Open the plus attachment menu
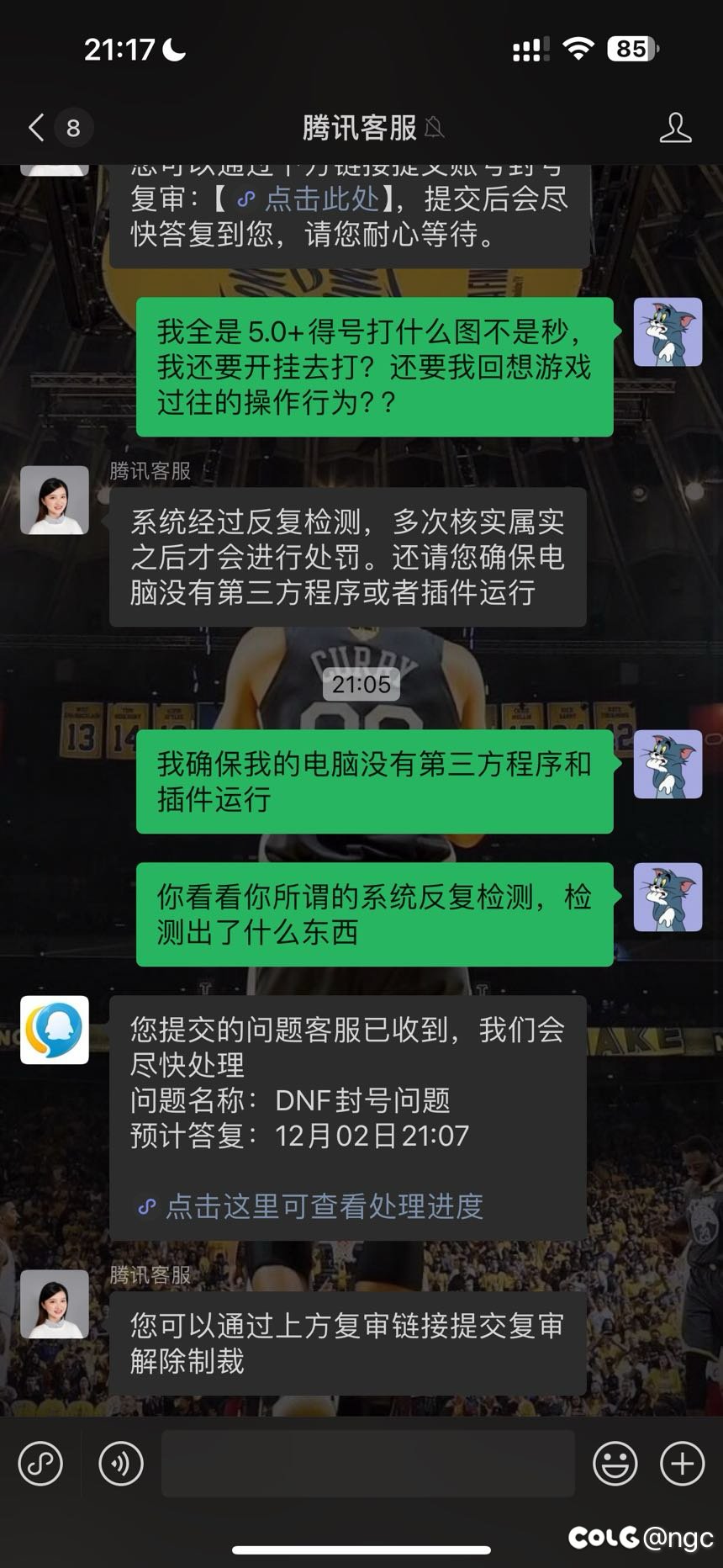The image size is (723, 1568). tap(682, 1465)
